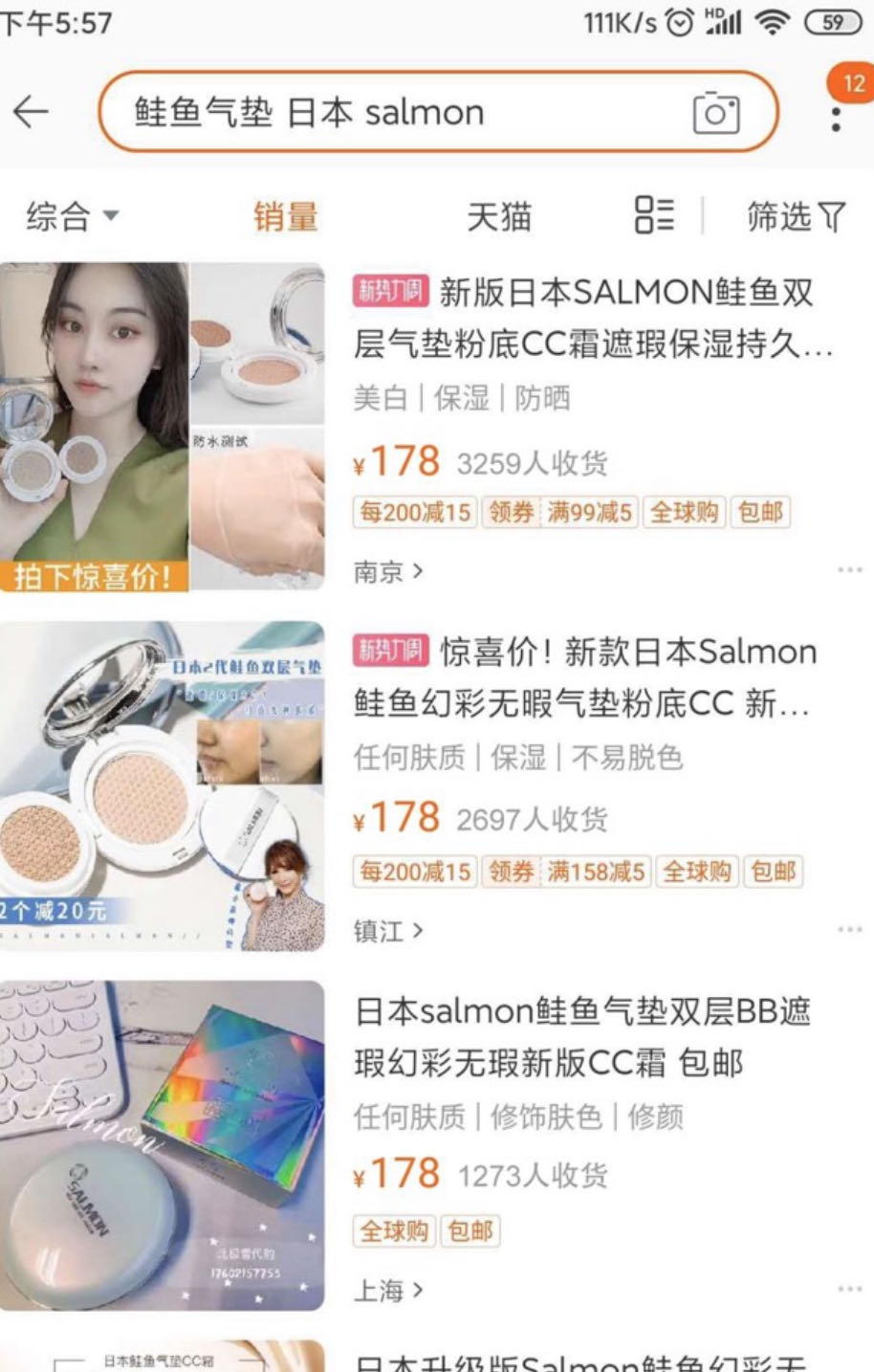Open the 上海 shop link
The image size is (874, 1372).
pos(388,1291)
